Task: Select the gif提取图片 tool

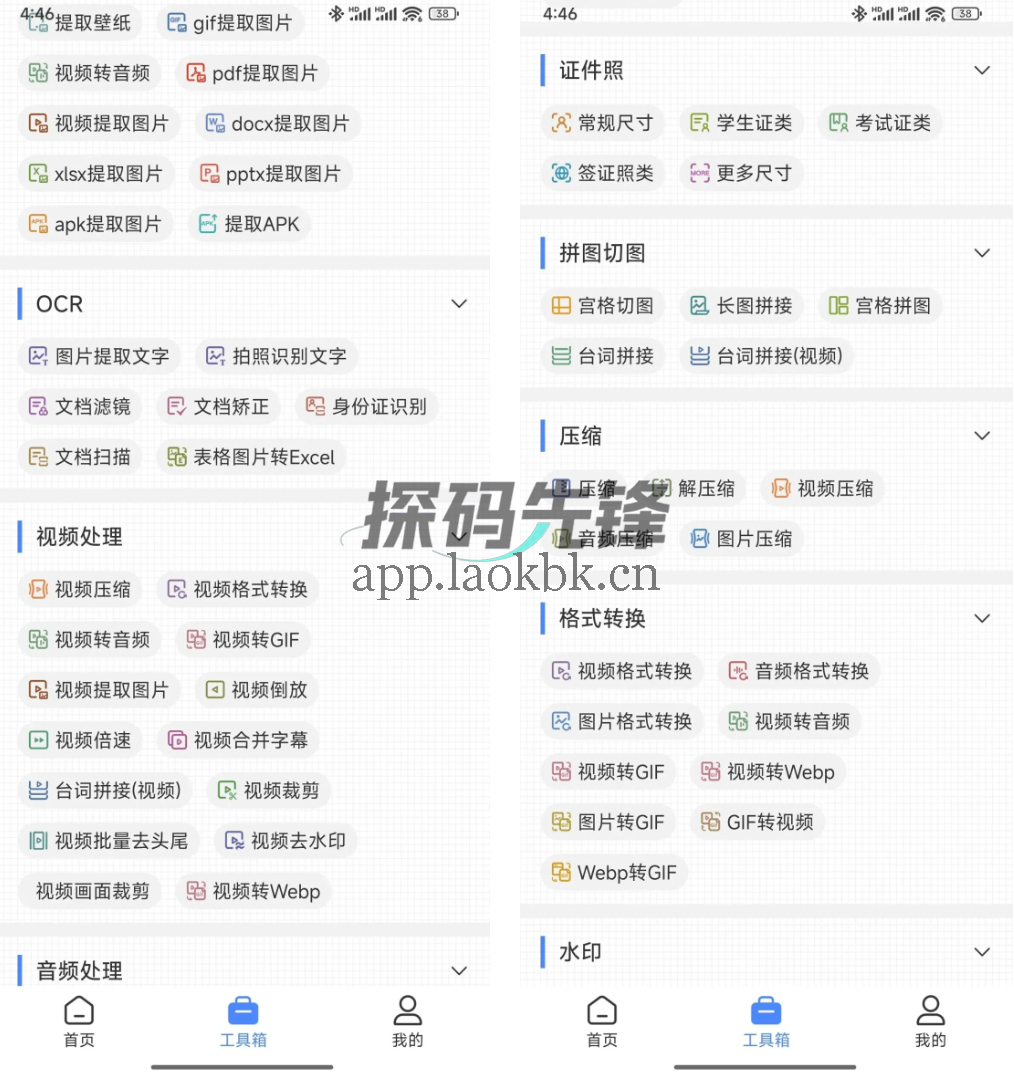Action: 231,22
